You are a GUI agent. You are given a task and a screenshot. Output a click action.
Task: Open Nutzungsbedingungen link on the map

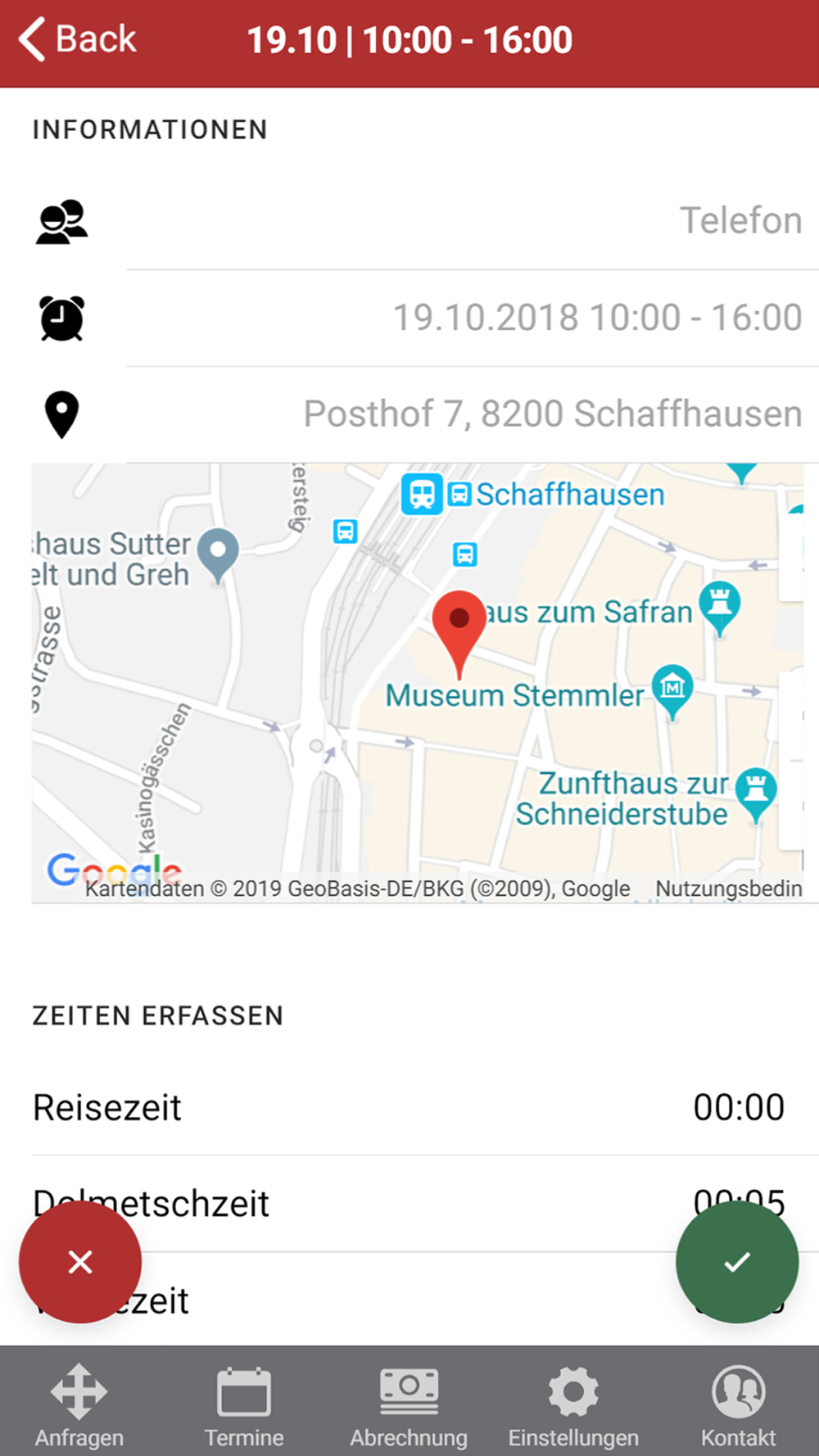[728, 889]
